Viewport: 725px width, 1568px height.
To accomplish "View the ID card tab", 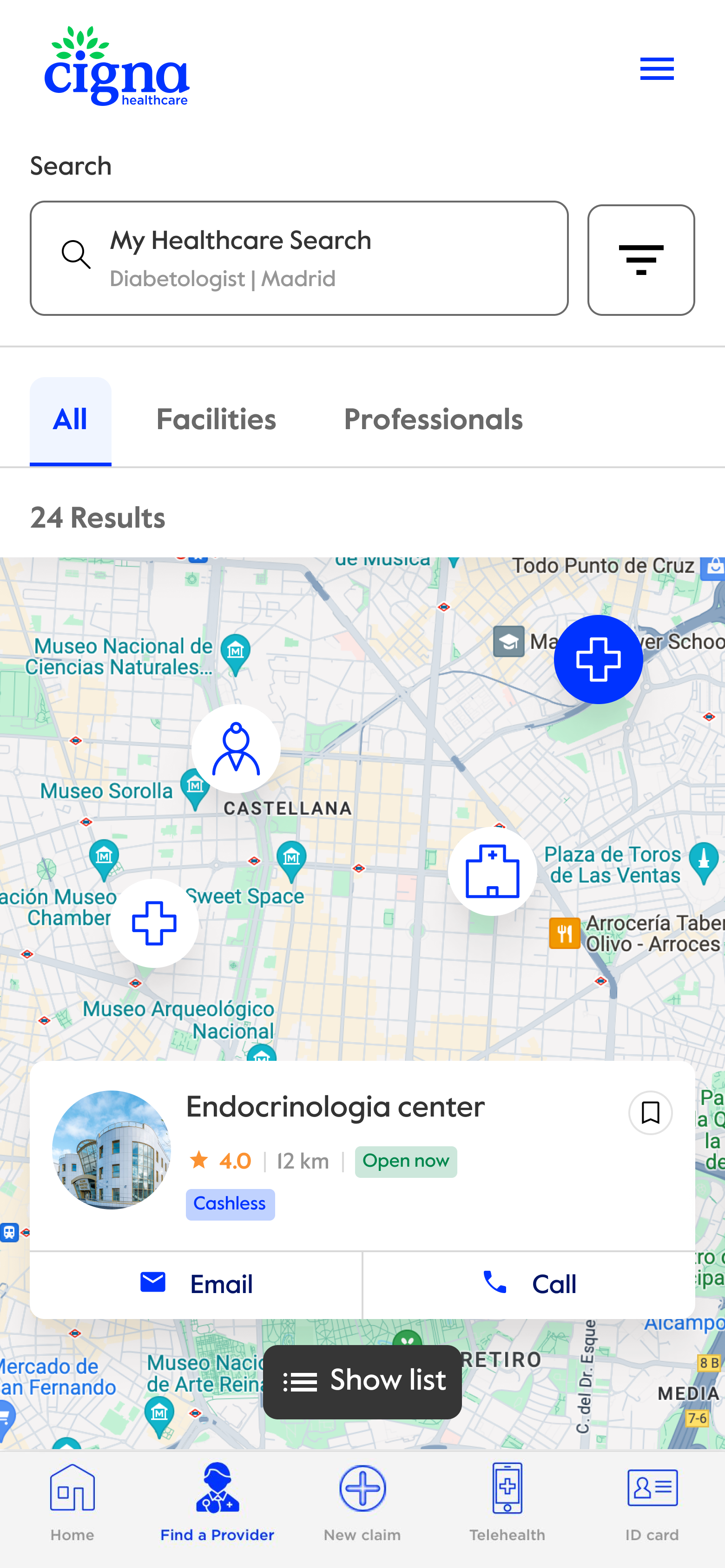I will pos(652,1503).
